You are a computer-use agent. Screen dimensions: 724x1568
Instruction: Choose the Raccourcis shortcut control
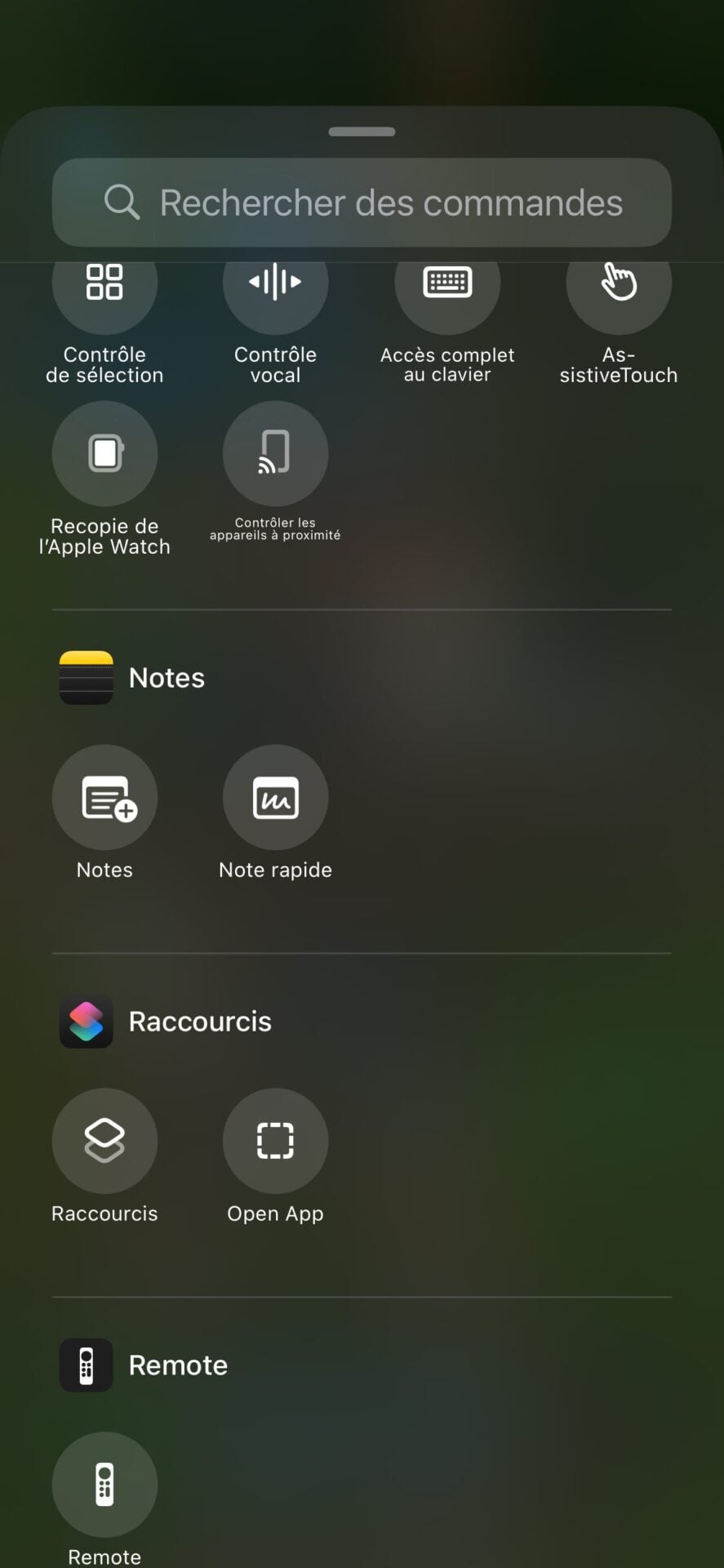pyautogui.click(x=104, y=1141)
